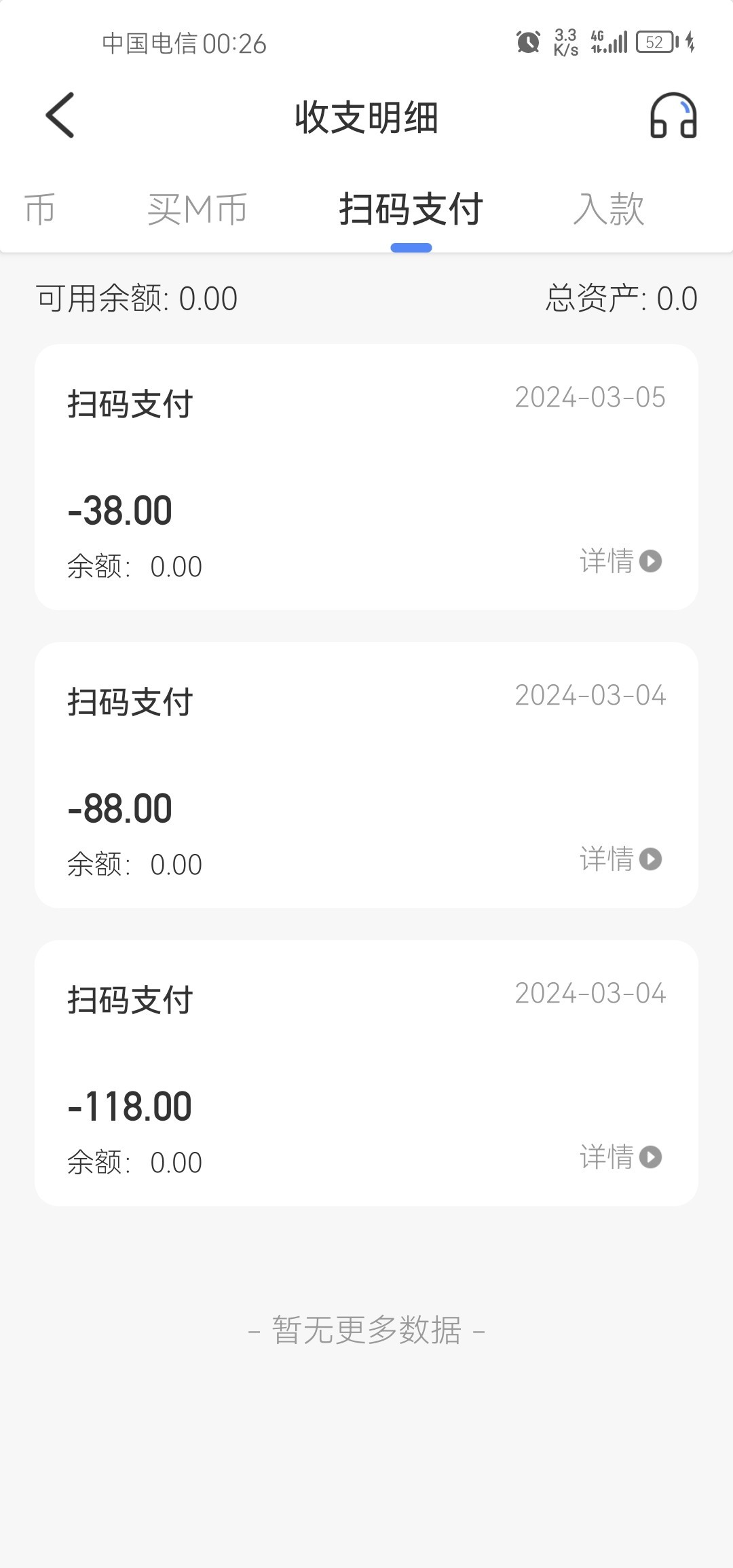Switch to the partially visible 币 tab
Screen dimensions: 733x1568
(x=39, y=209)
